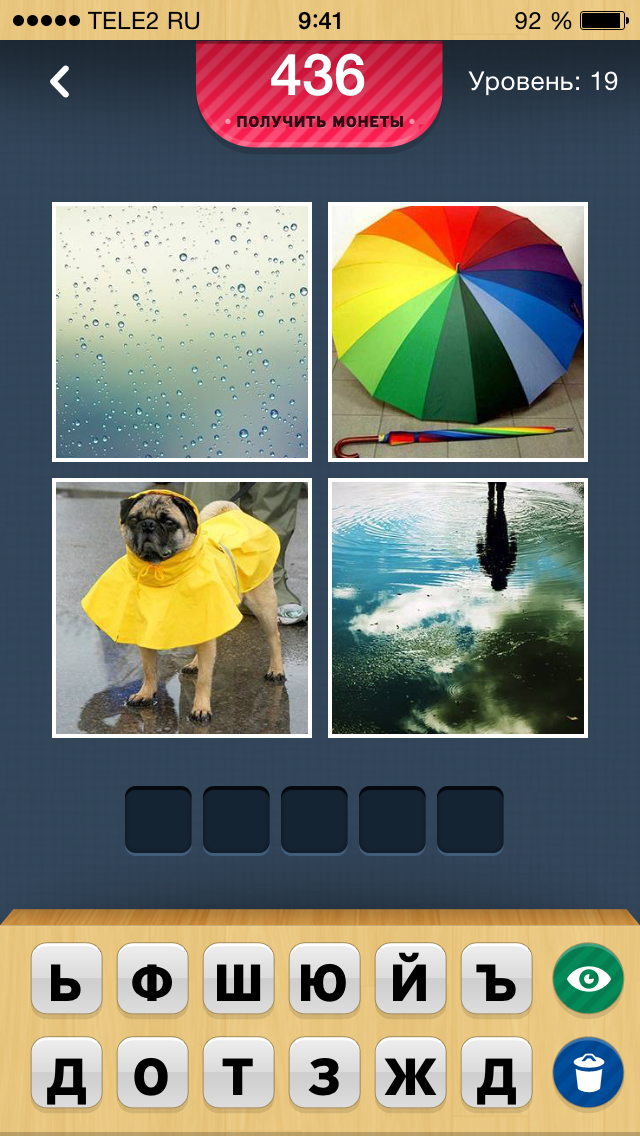Select the letter З tile

325,1075
